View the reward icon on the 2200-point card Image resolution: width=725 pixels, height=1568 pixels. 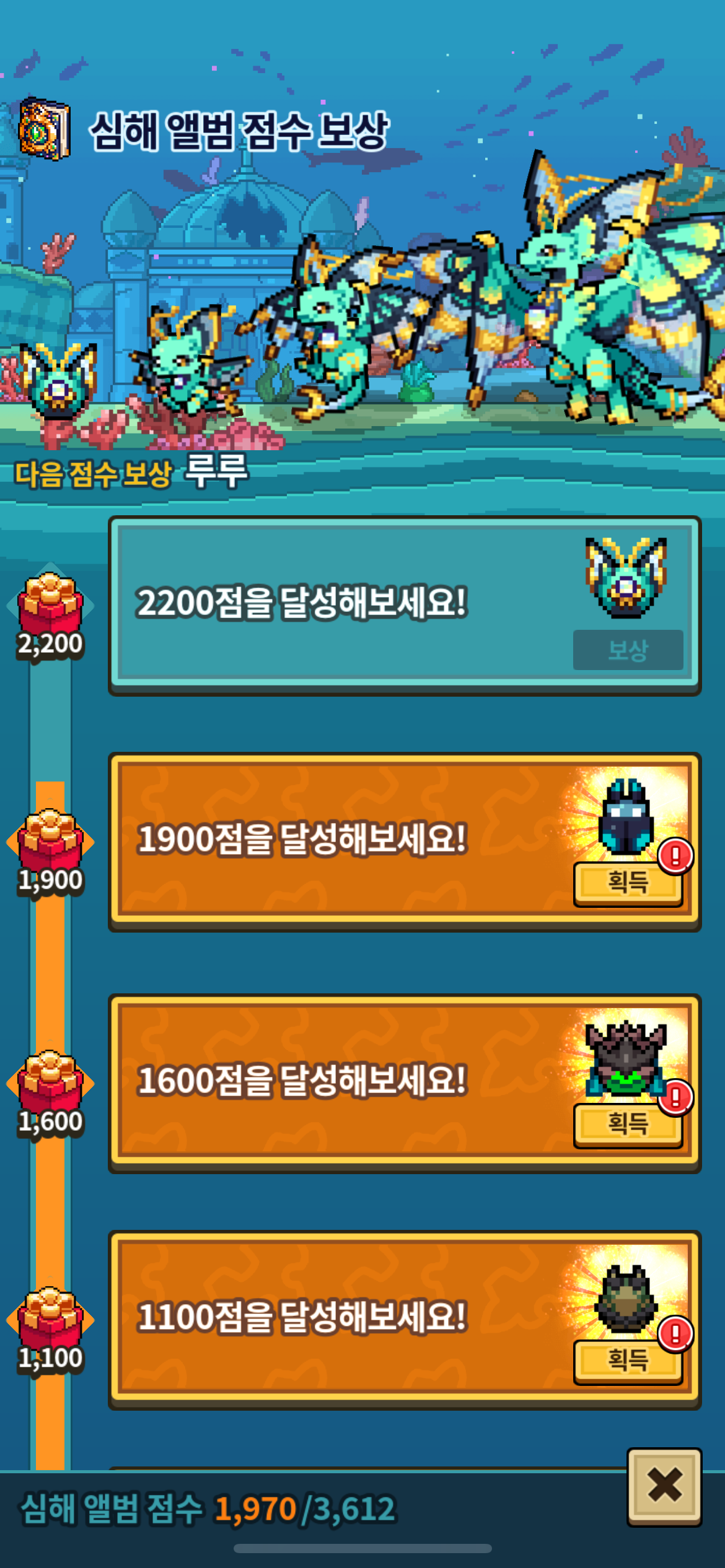626,578
